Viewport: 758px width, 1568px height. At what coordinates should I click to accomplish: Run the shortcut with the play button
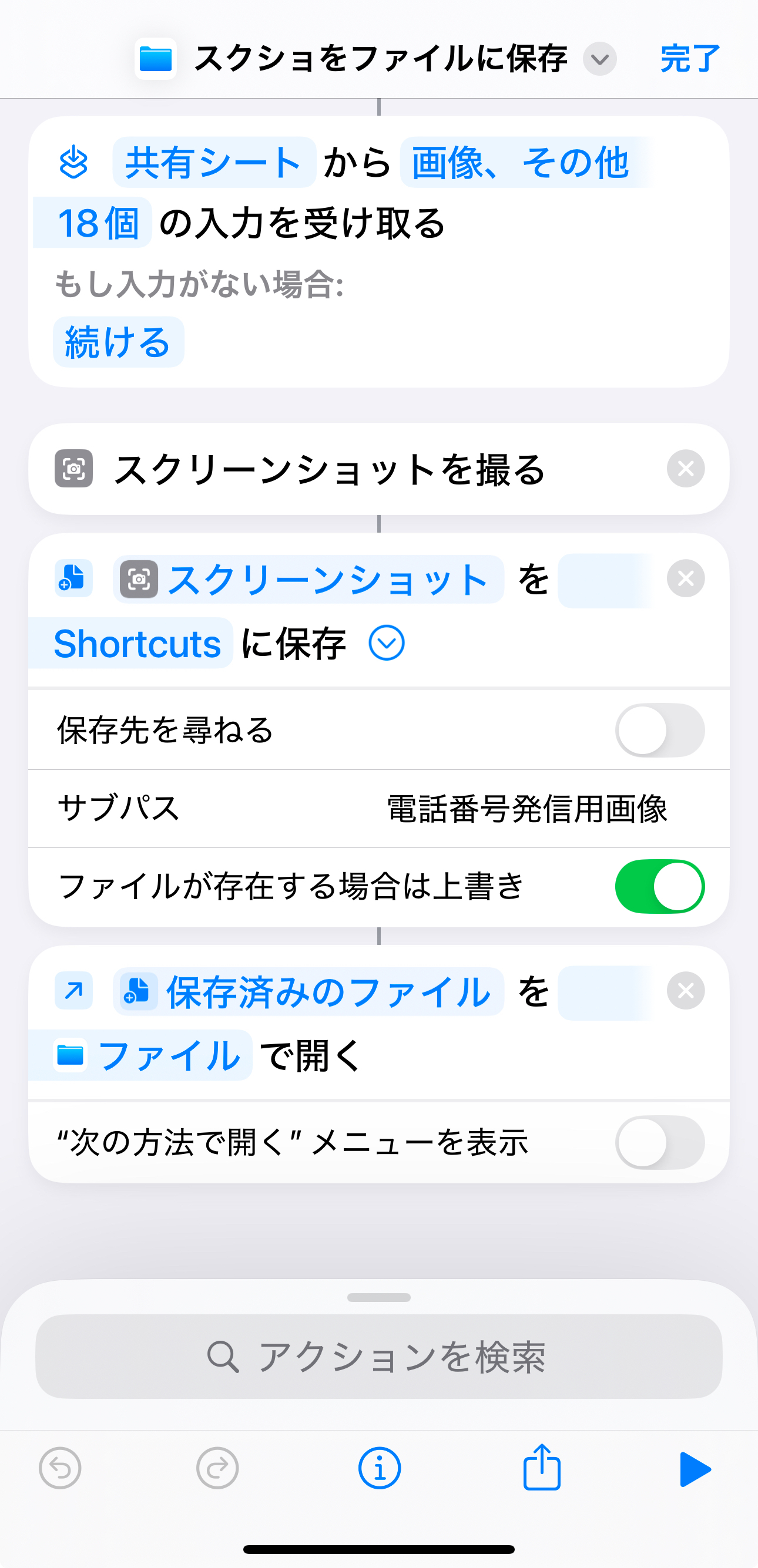click(695, 1469)
